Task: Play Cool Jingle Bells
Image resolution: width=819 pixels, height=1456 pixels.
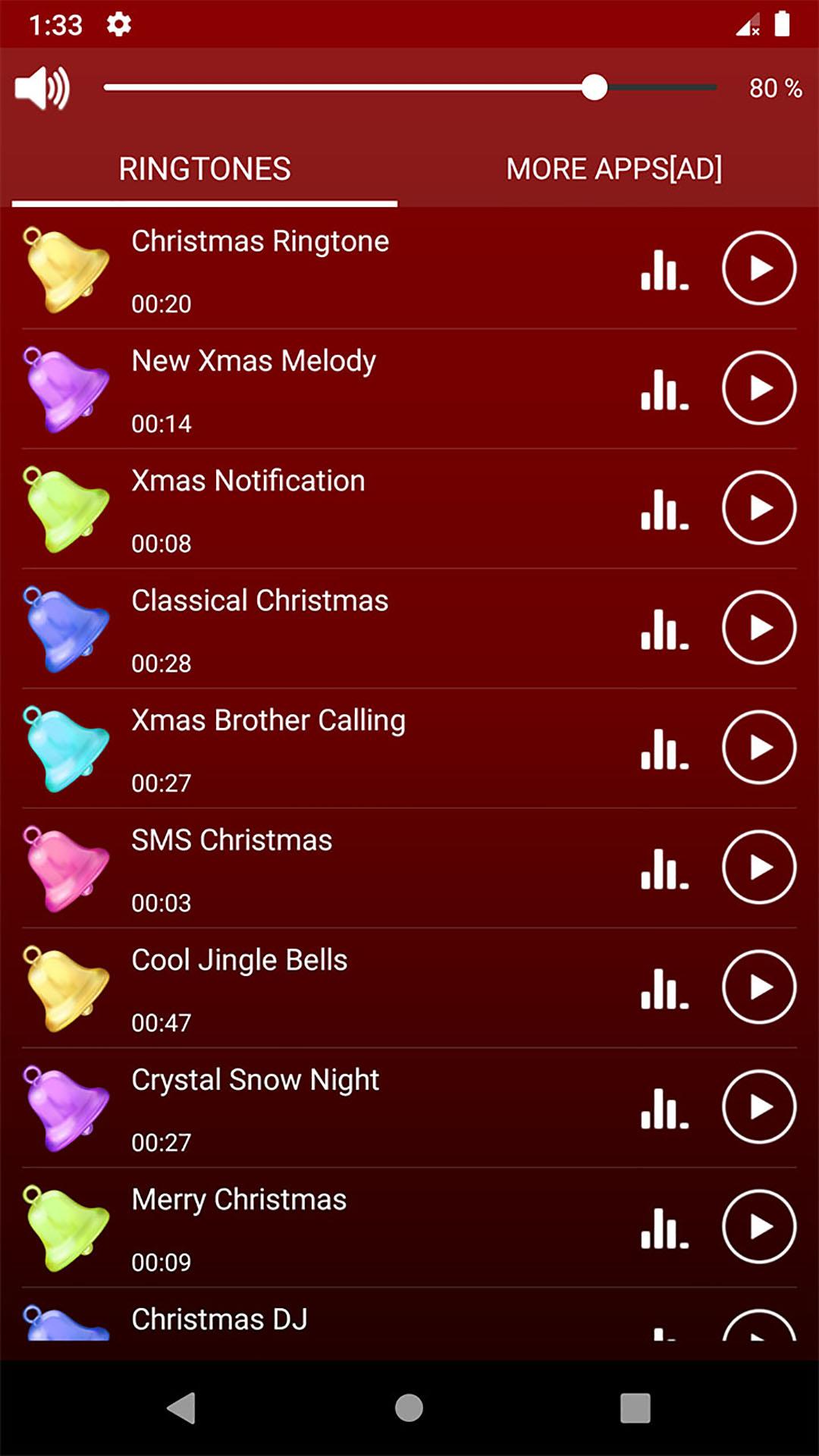Action: (759, 987)
